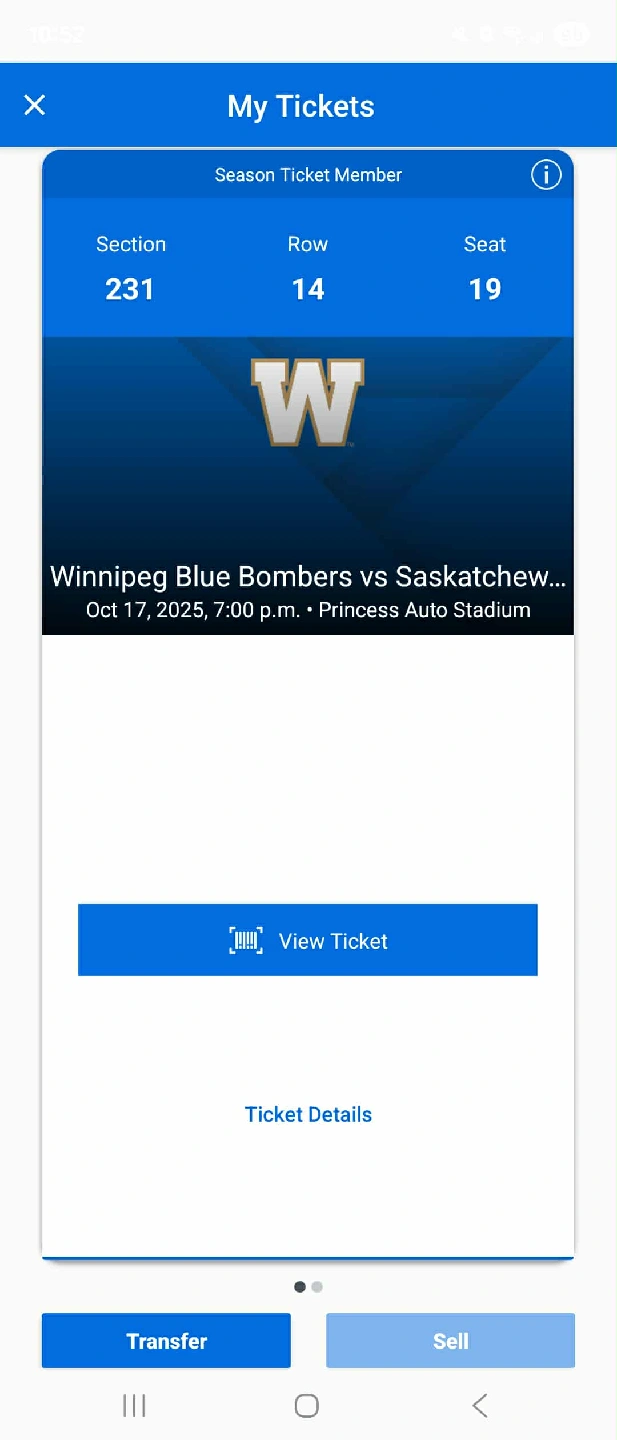Open the Ticket Details link
Screen dimensions: 617x1440
308,1114
